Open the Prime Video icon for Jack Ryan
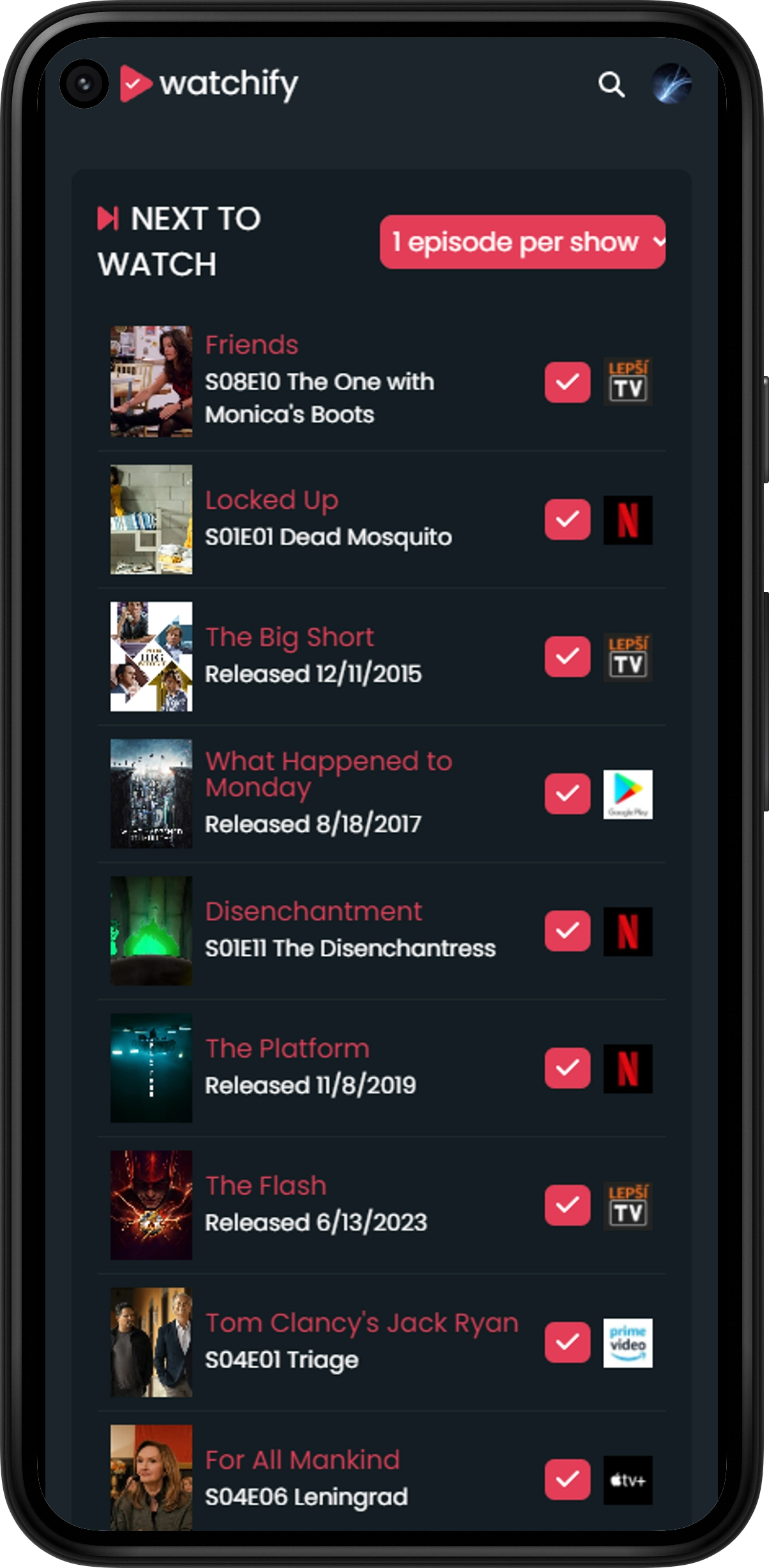 pyautogui.click(x=628, y=1343)
